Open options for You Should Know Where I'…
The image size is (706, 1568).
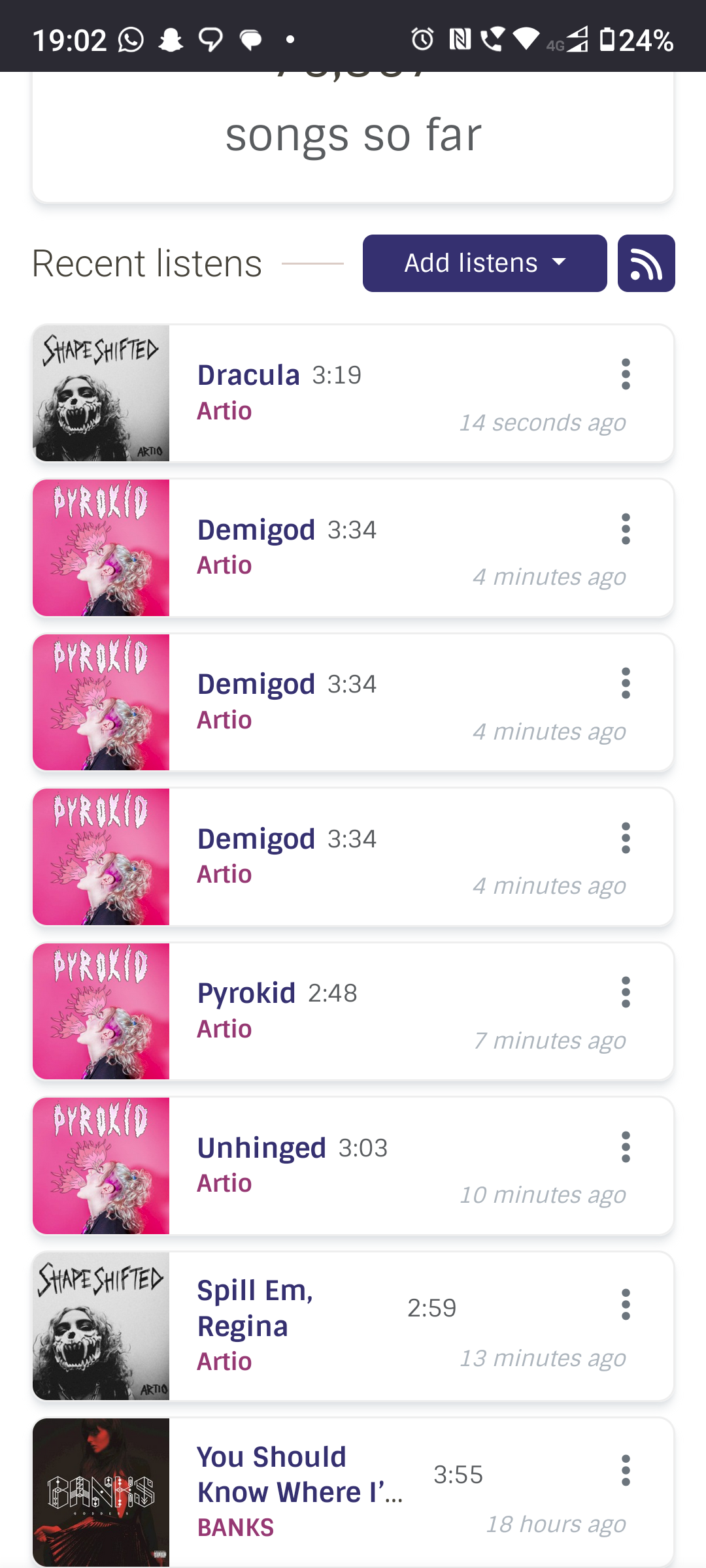[626, 1471]
